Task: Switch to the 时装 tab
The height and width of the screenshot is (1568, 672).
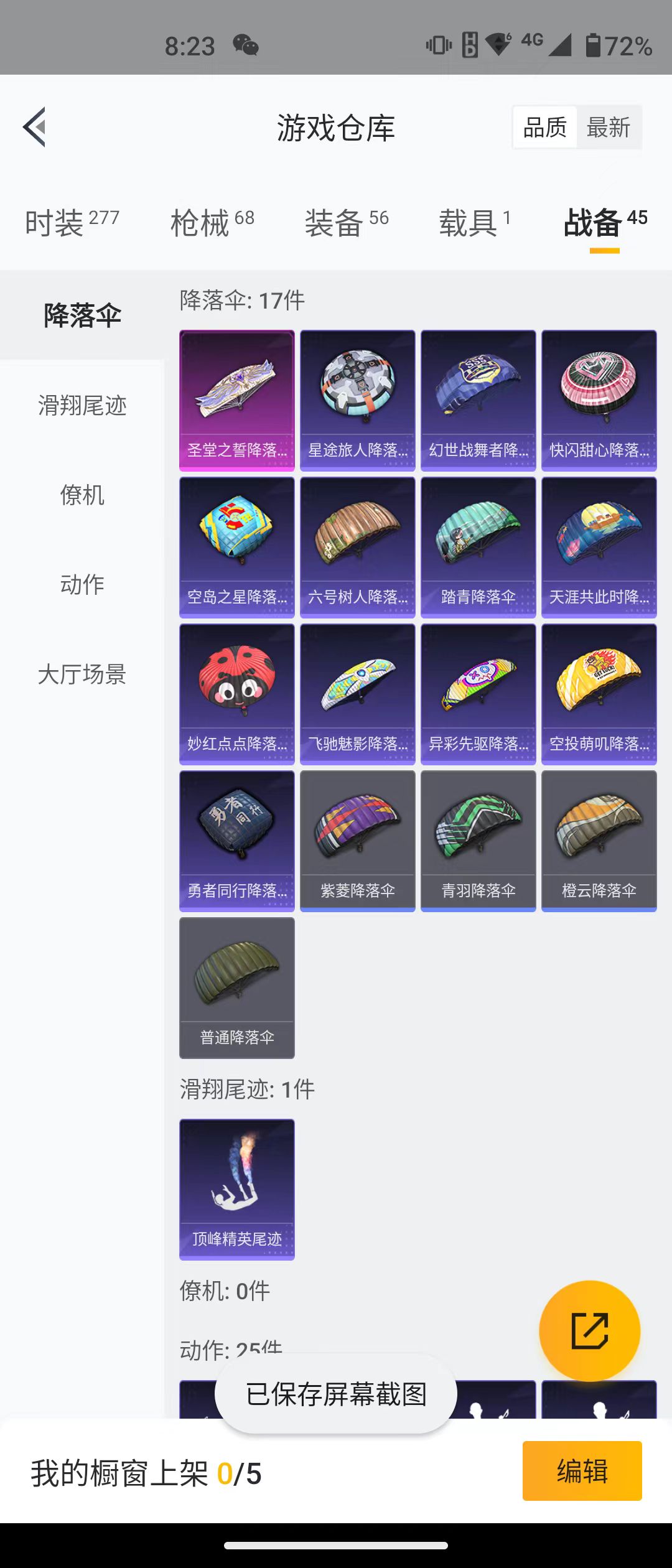Action: click(x=72, y=222)
